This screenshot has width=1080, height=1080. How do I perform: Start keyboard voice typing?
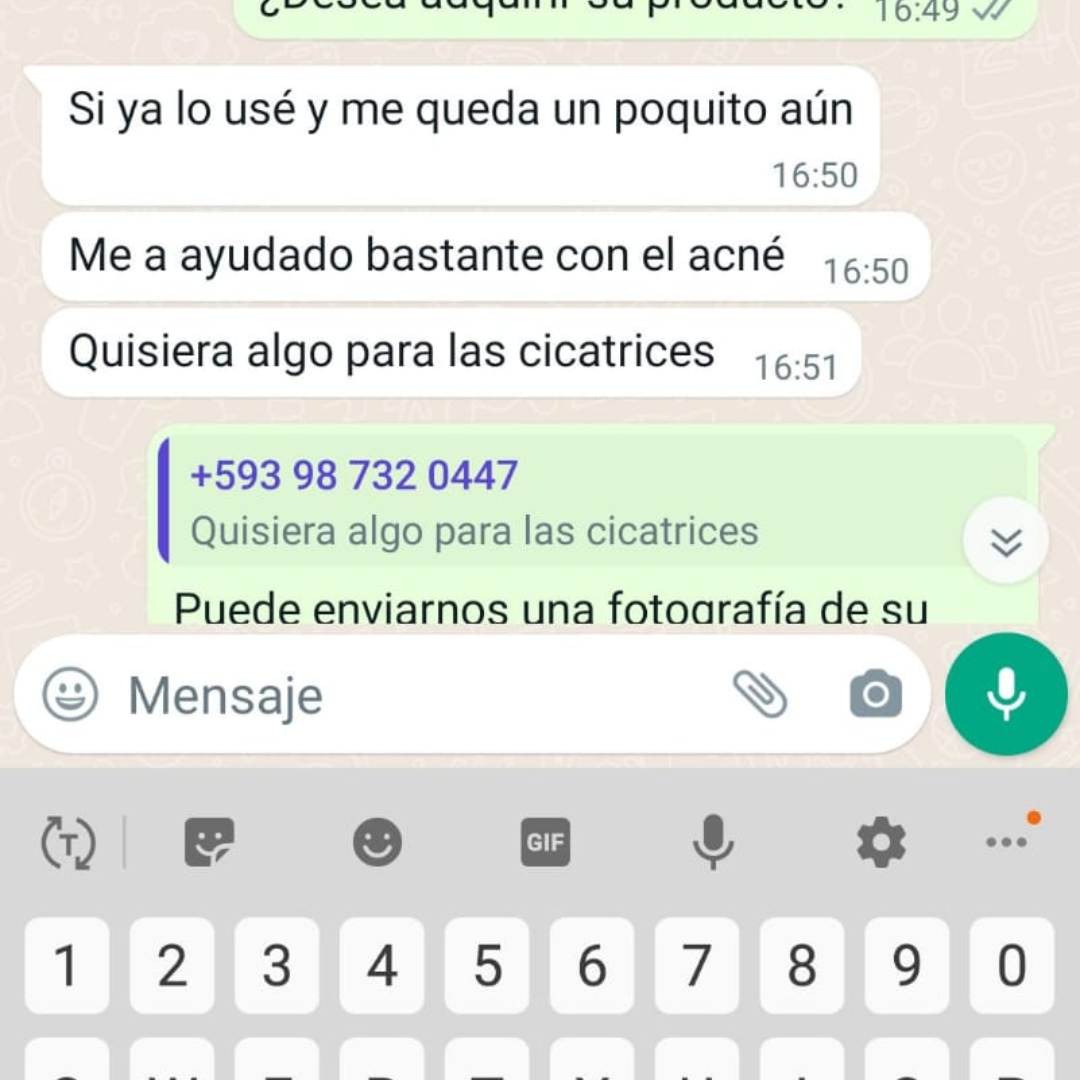(x=713, y=842)
